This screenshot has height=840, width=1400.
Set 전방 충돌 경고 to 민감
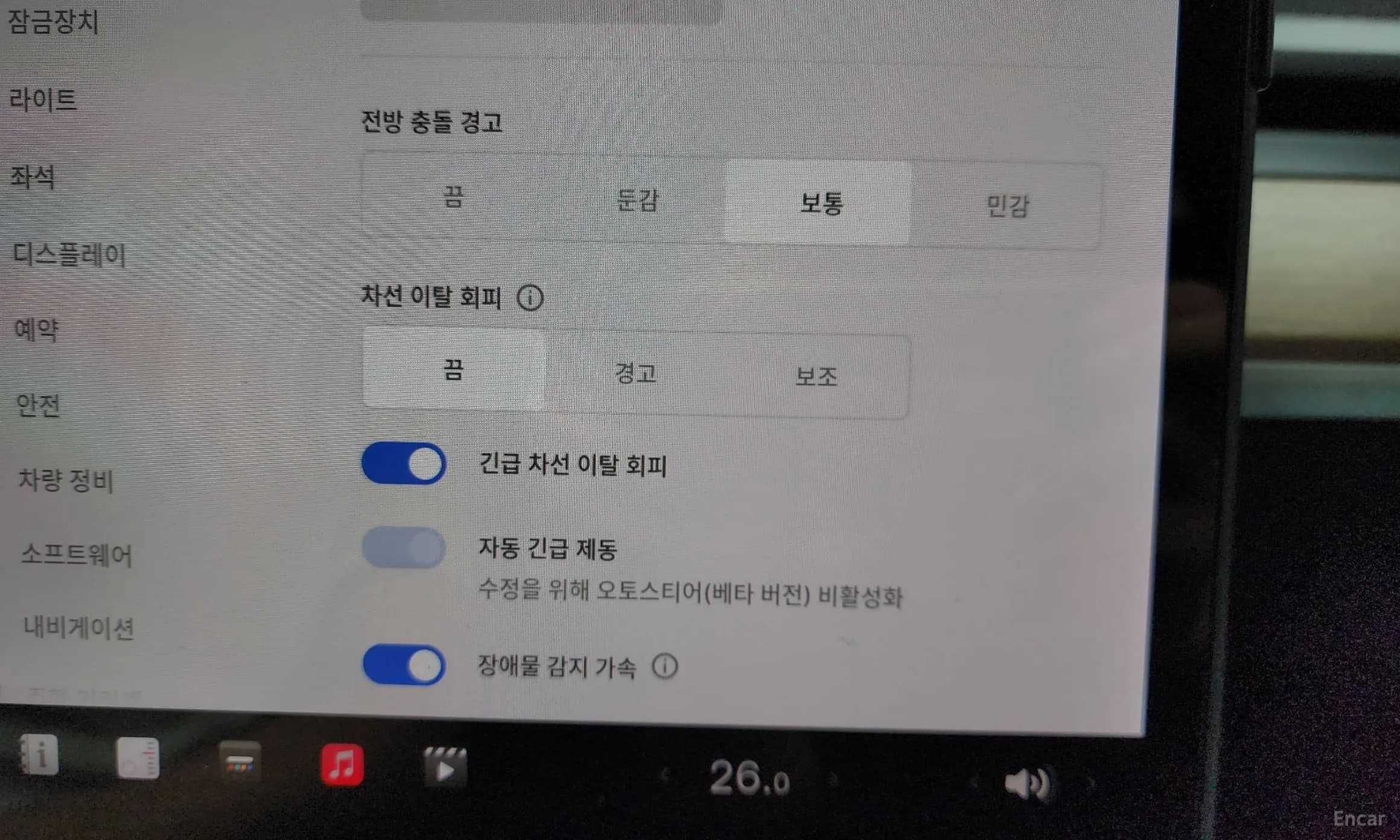(x=1007, y=206)
